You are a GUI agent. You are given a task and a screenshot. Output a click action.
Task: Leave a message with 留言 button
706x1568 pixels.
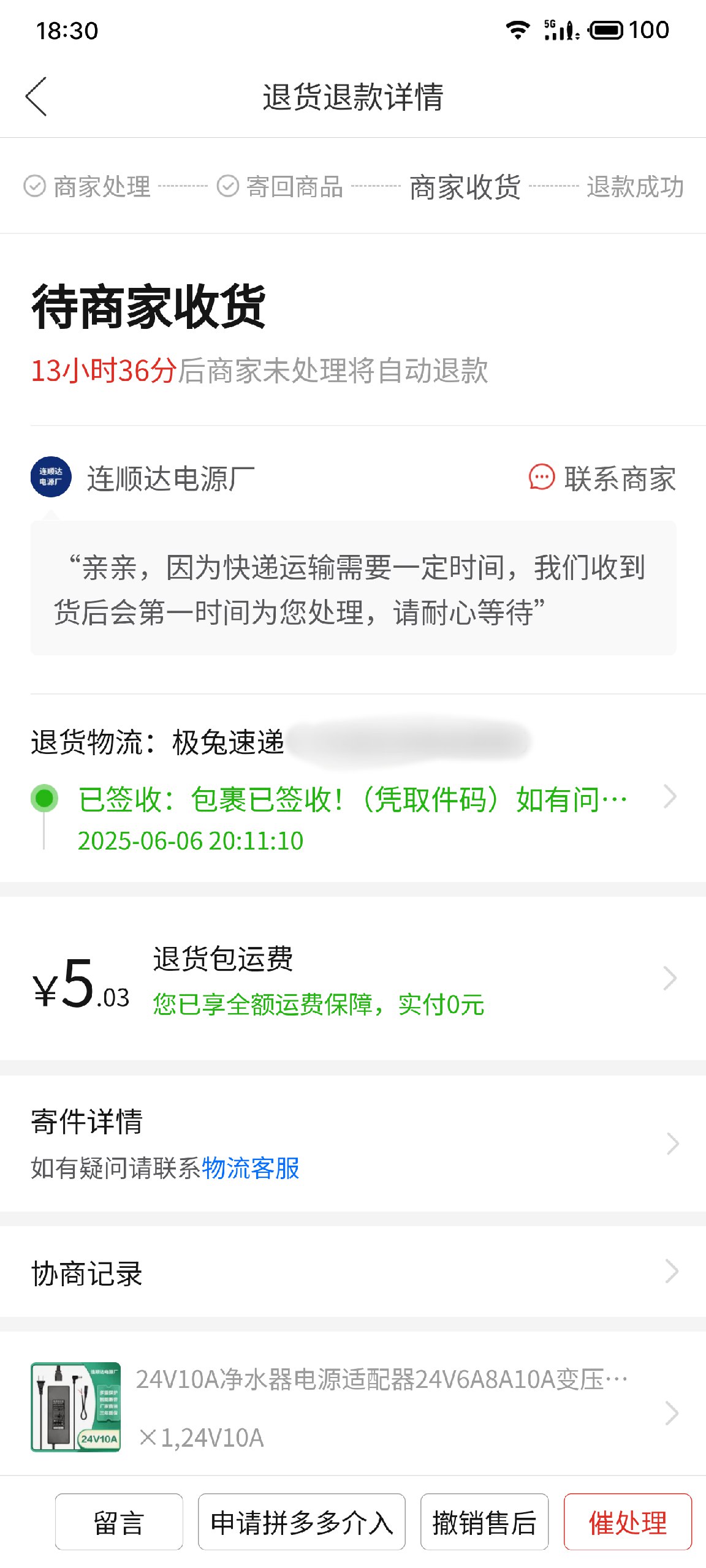119,1522
